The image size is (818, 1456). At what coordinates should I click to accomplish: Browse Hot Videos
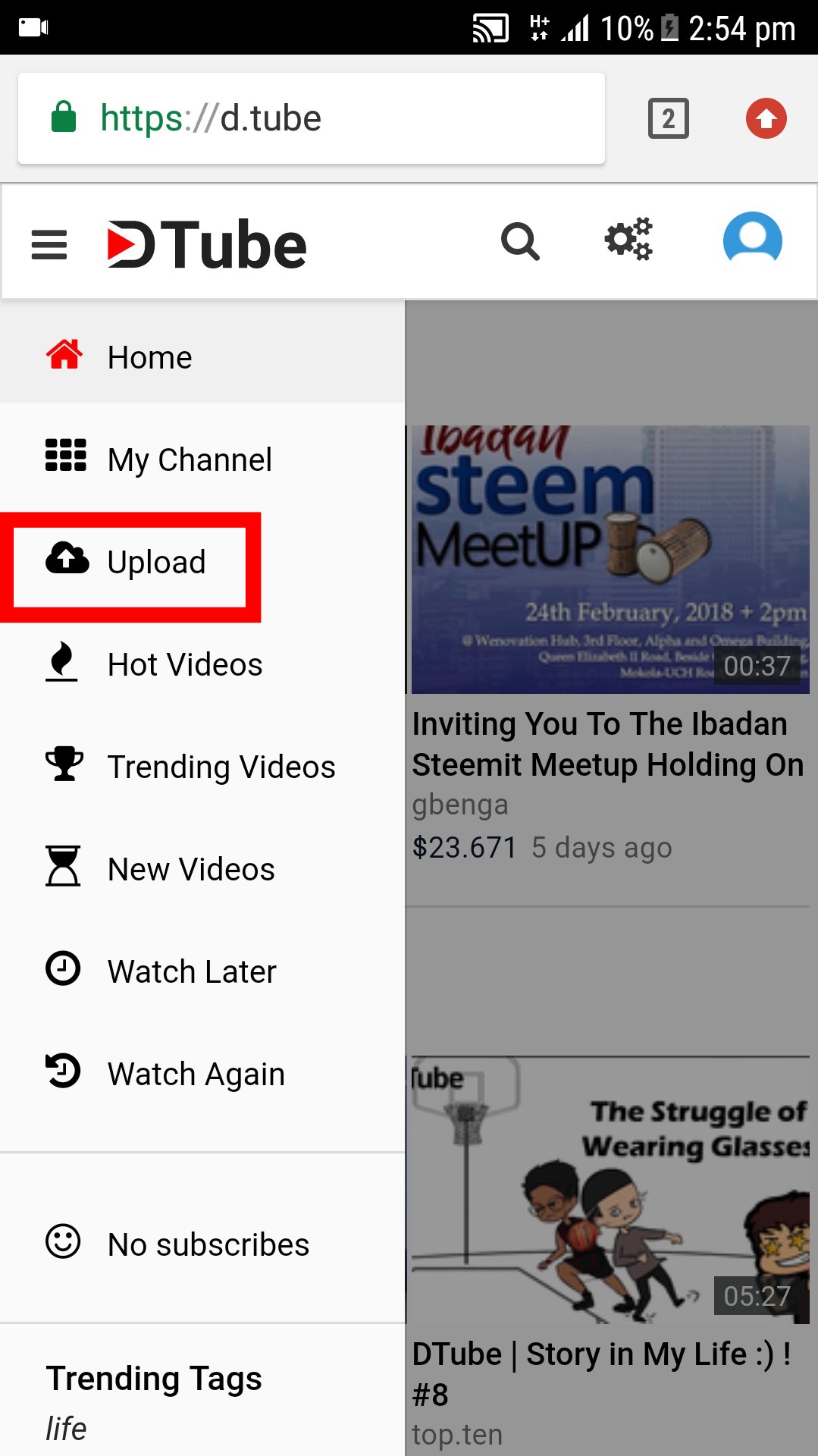pos(185,664)
